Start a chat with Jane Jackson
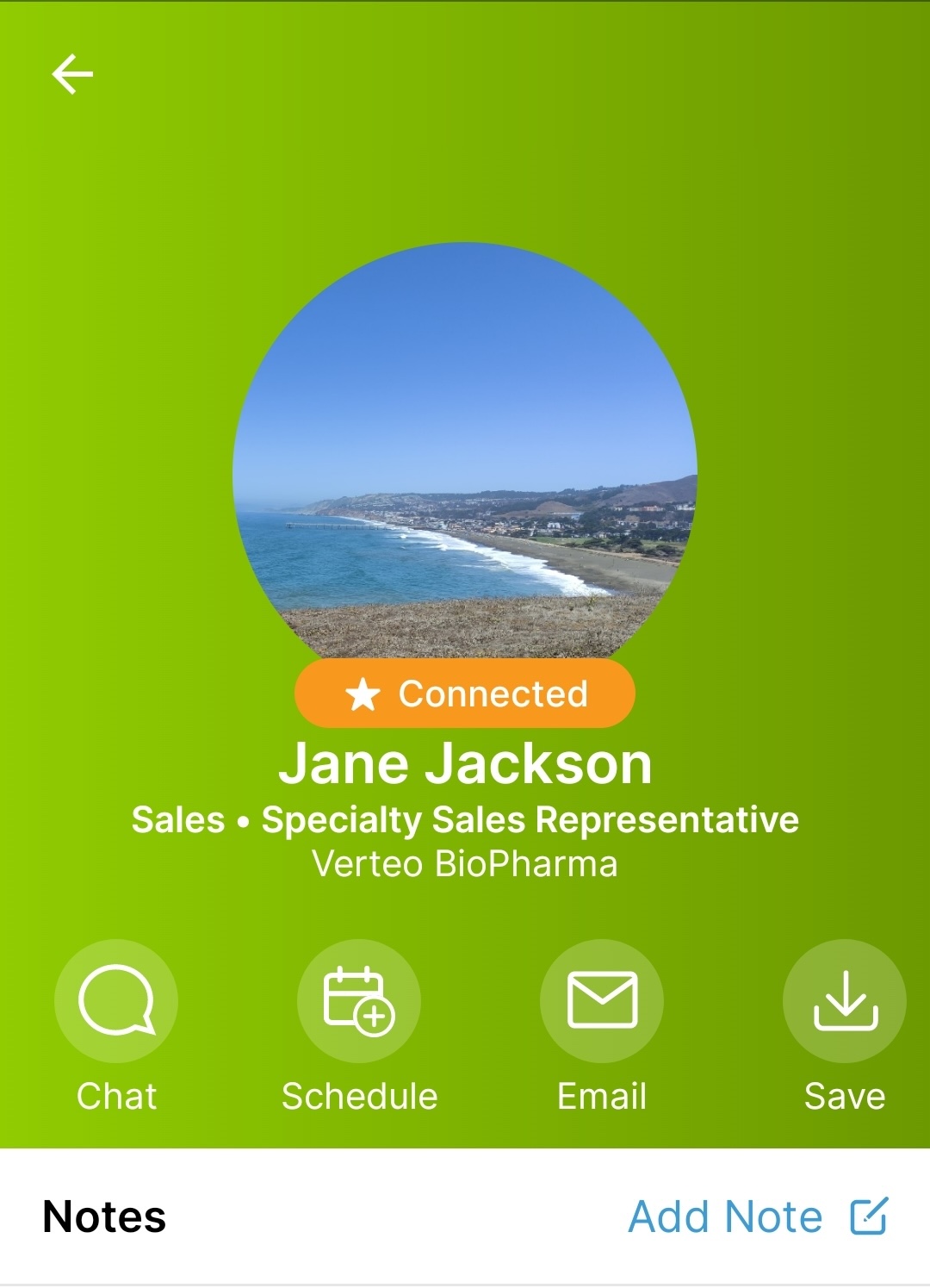The image size is (930, 1288). tap(116, 1001)
